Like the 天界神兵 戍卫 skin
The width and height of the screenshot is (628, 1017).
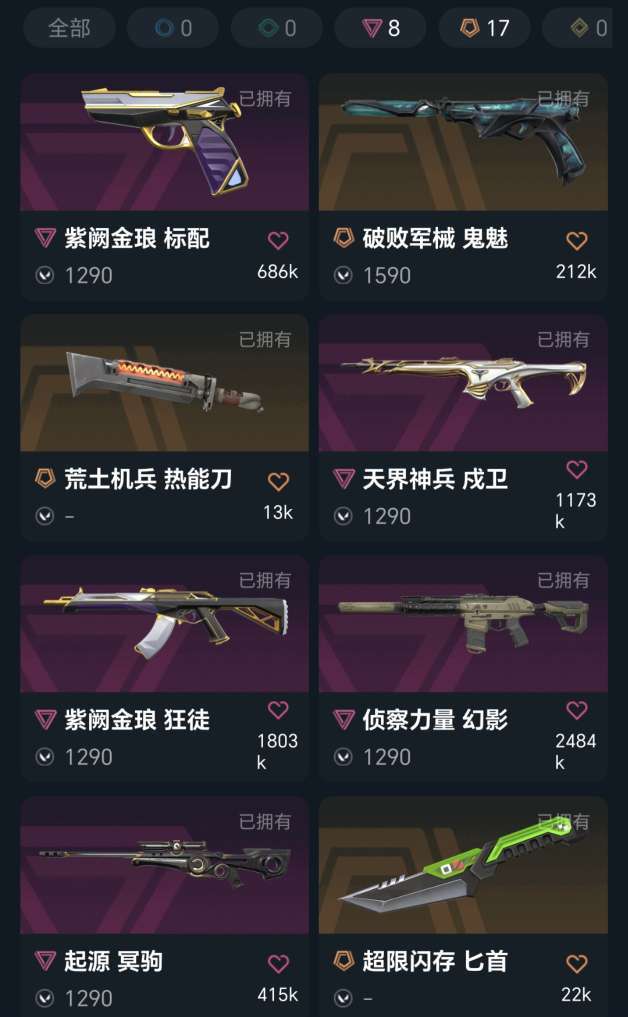[x=576, y=469]
